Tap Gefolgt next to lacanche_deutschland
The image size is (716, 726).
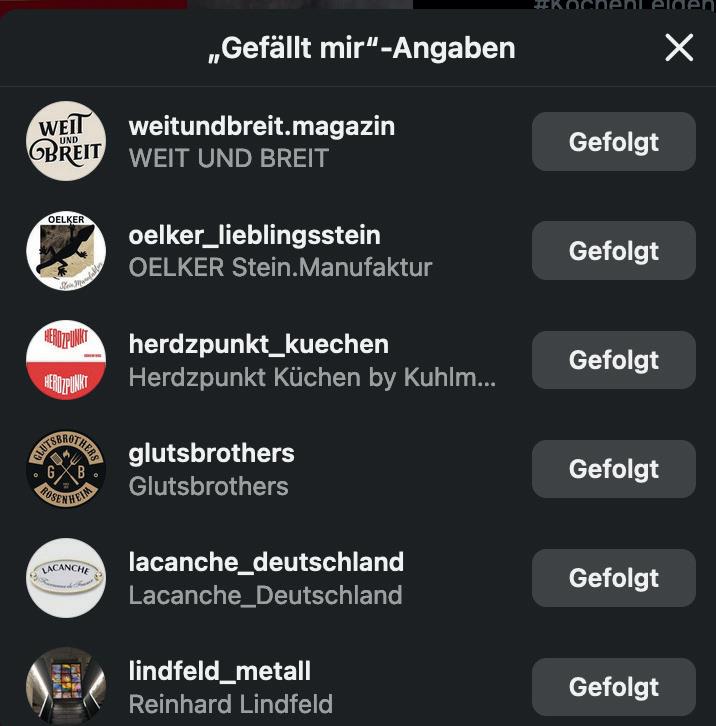click(x=613, y=578)
